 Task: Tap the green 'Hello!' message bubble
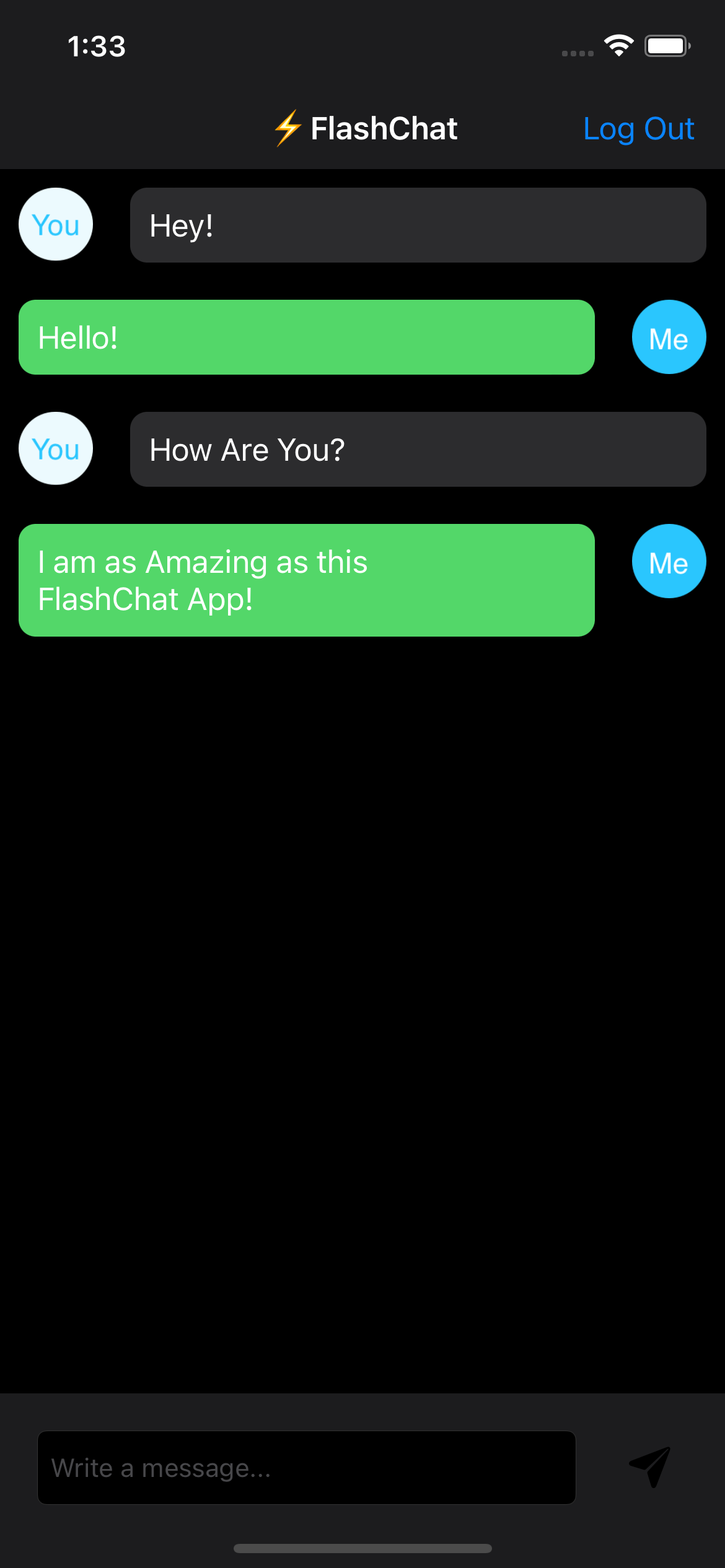click(x=308, y=337)
